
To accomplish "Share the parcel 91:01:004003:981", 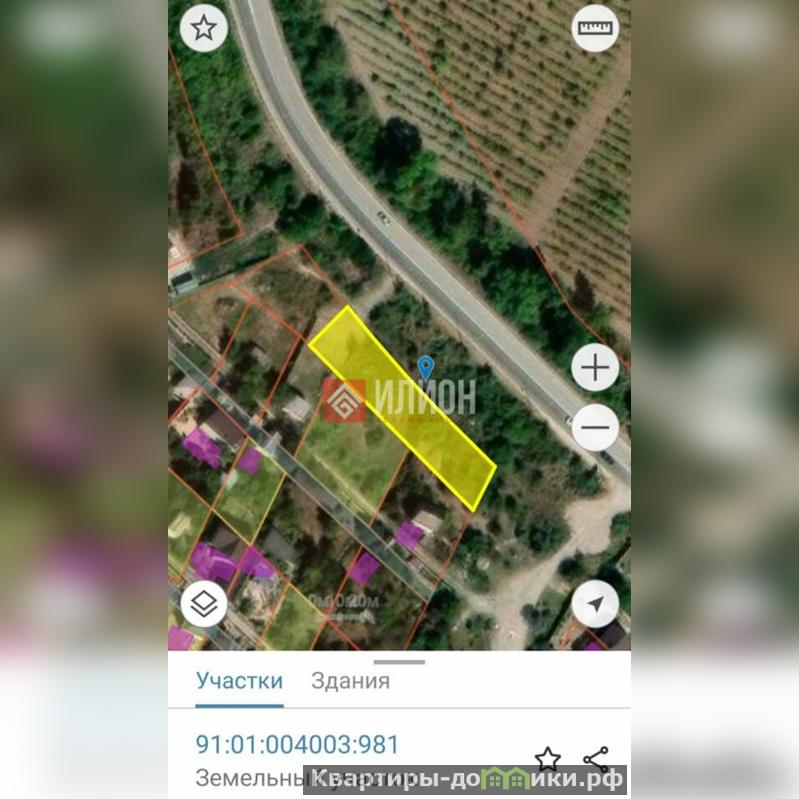I will [x=596, y=759].
